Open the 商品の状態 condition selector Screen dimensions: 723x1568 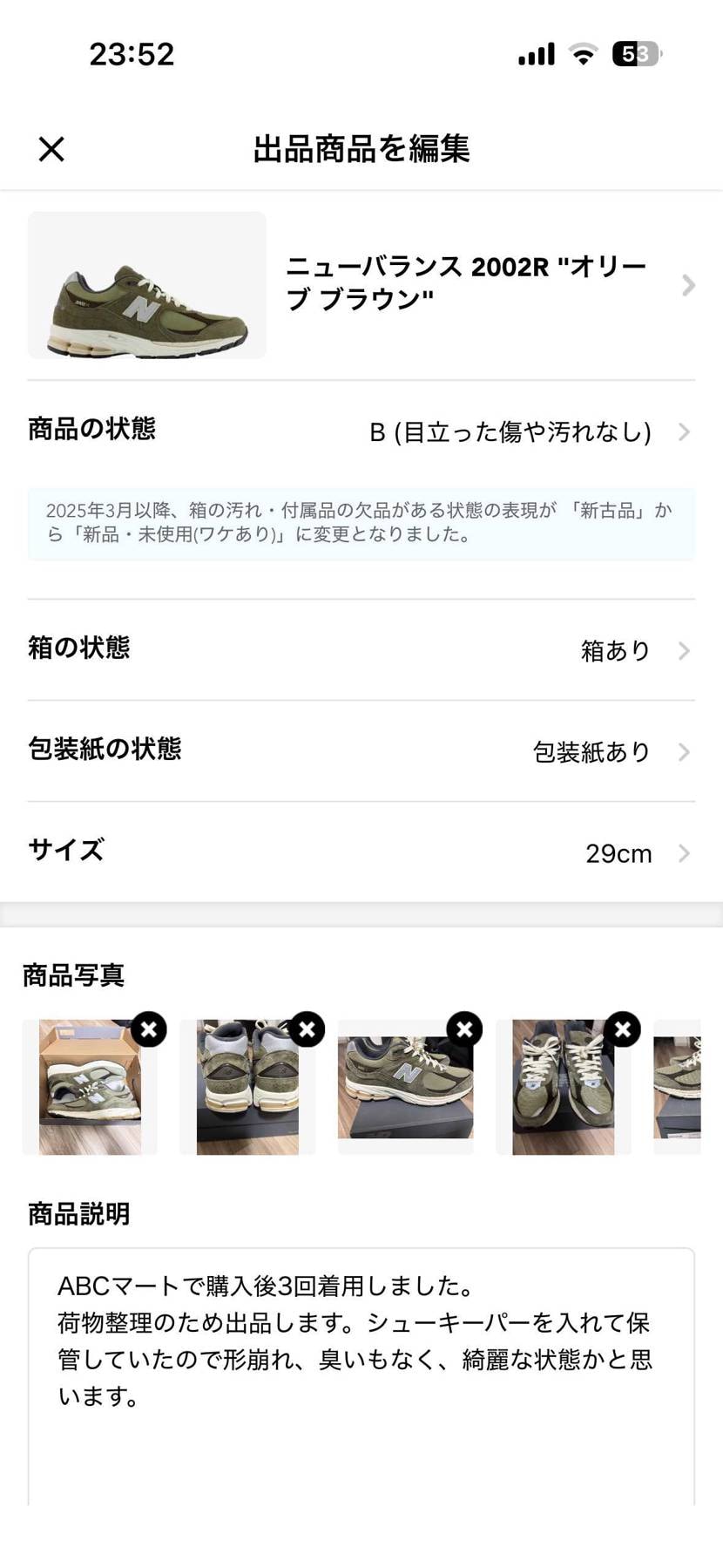[361, 430]
